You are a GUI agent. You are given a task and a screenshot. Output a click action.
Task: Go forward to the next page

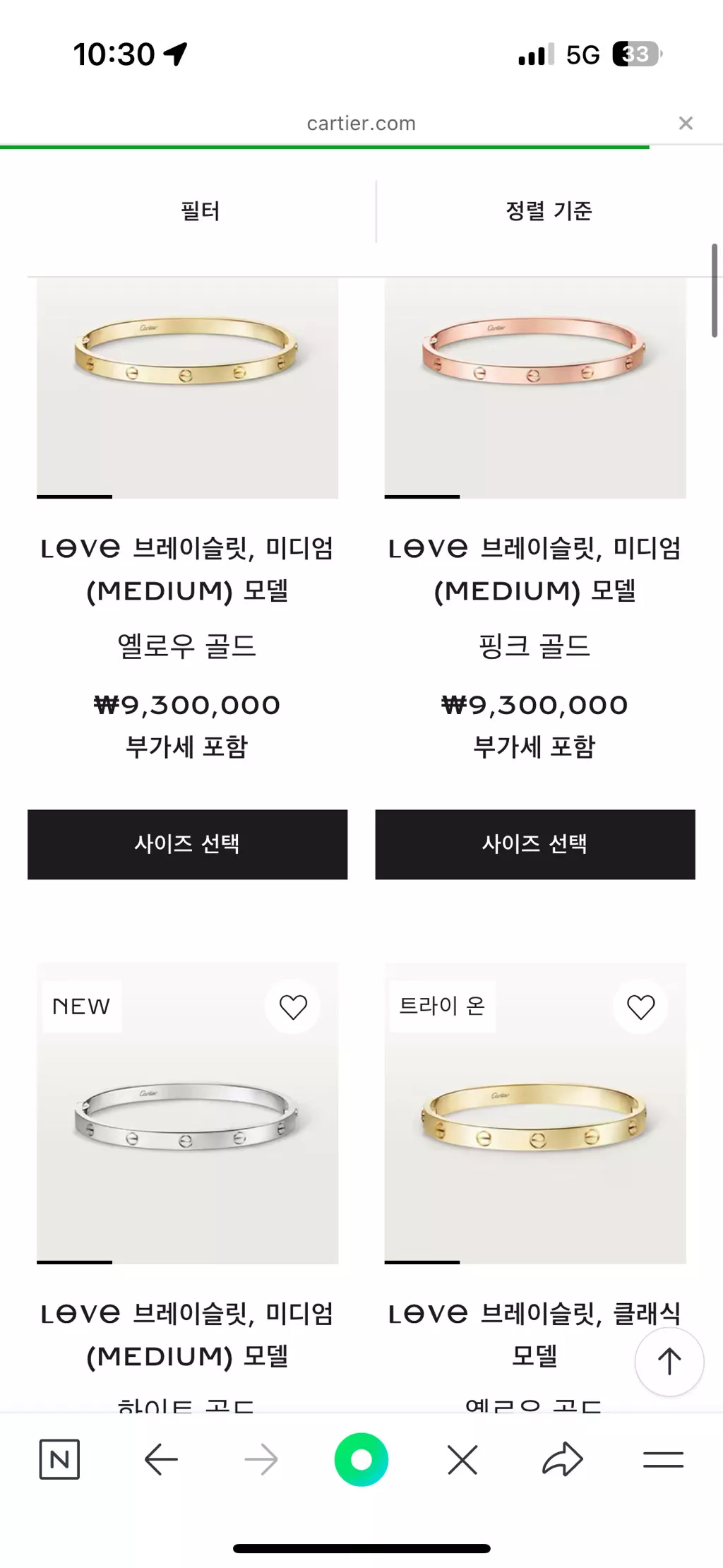pos(261,1459)
